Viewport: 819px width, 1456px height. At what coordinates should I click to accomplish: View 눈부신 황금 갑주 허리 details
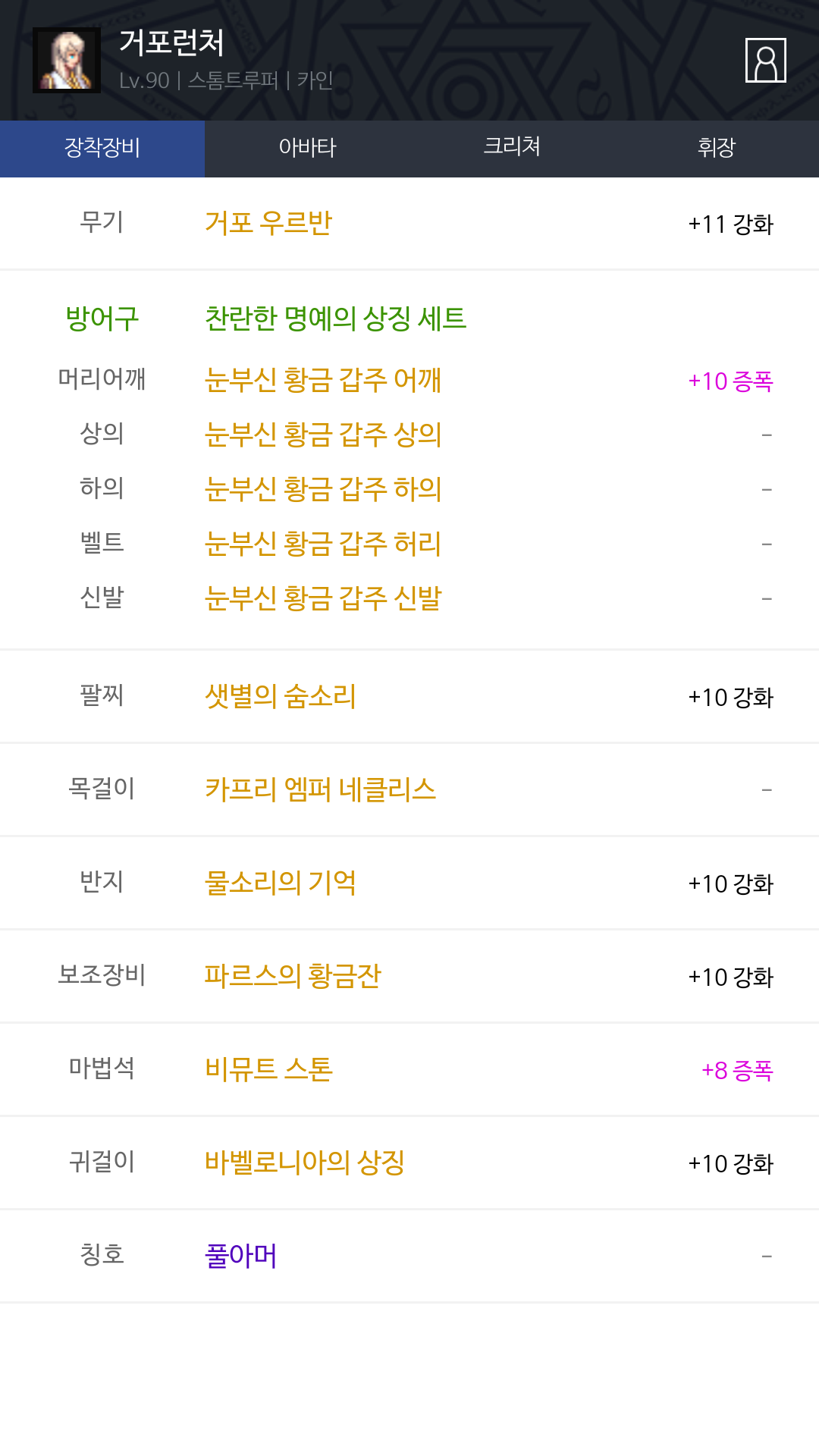(x=323, y=544)
